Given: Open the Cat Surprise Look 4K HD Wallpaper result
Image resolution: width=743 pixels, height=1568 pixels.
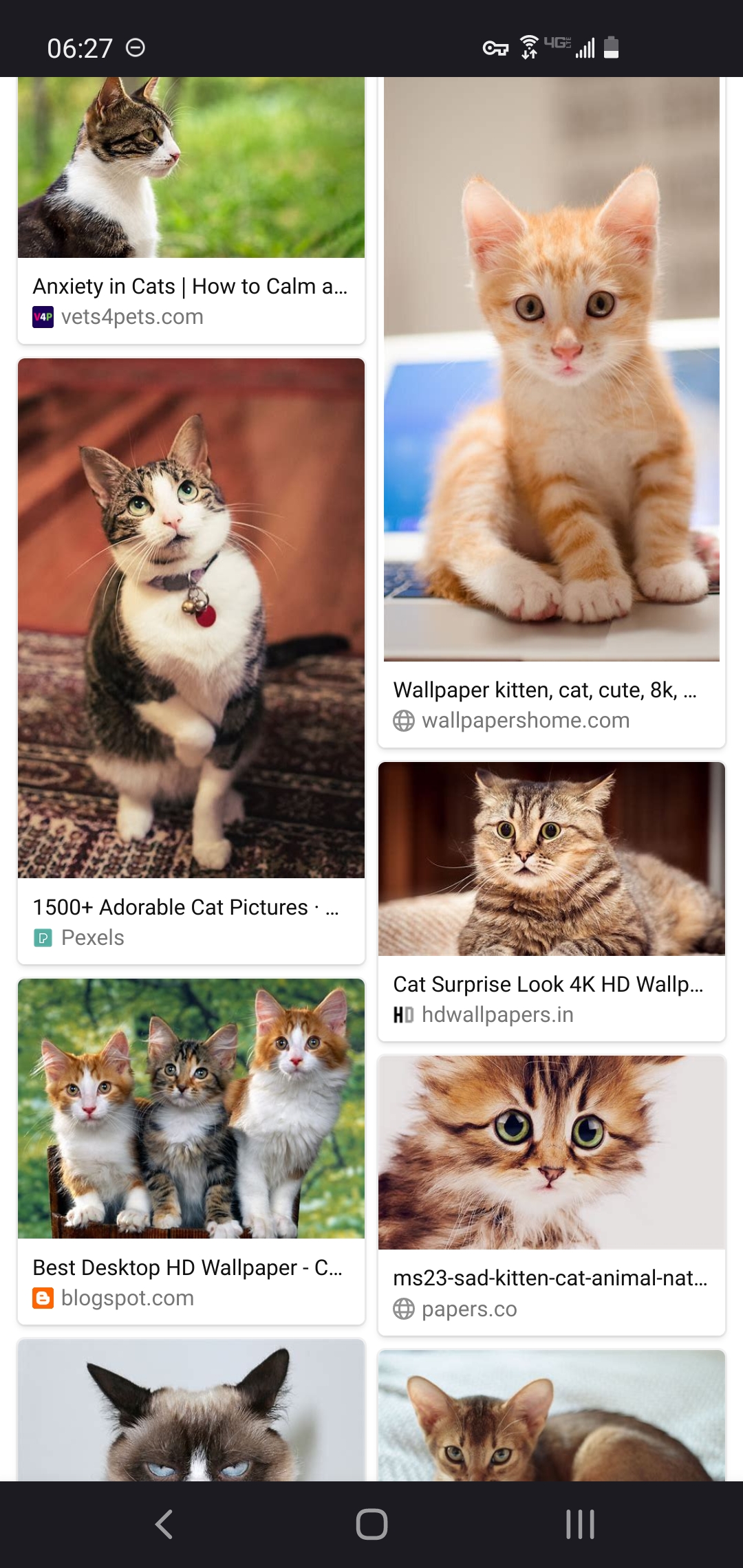Looking at the screenshot, I should 552,902.
